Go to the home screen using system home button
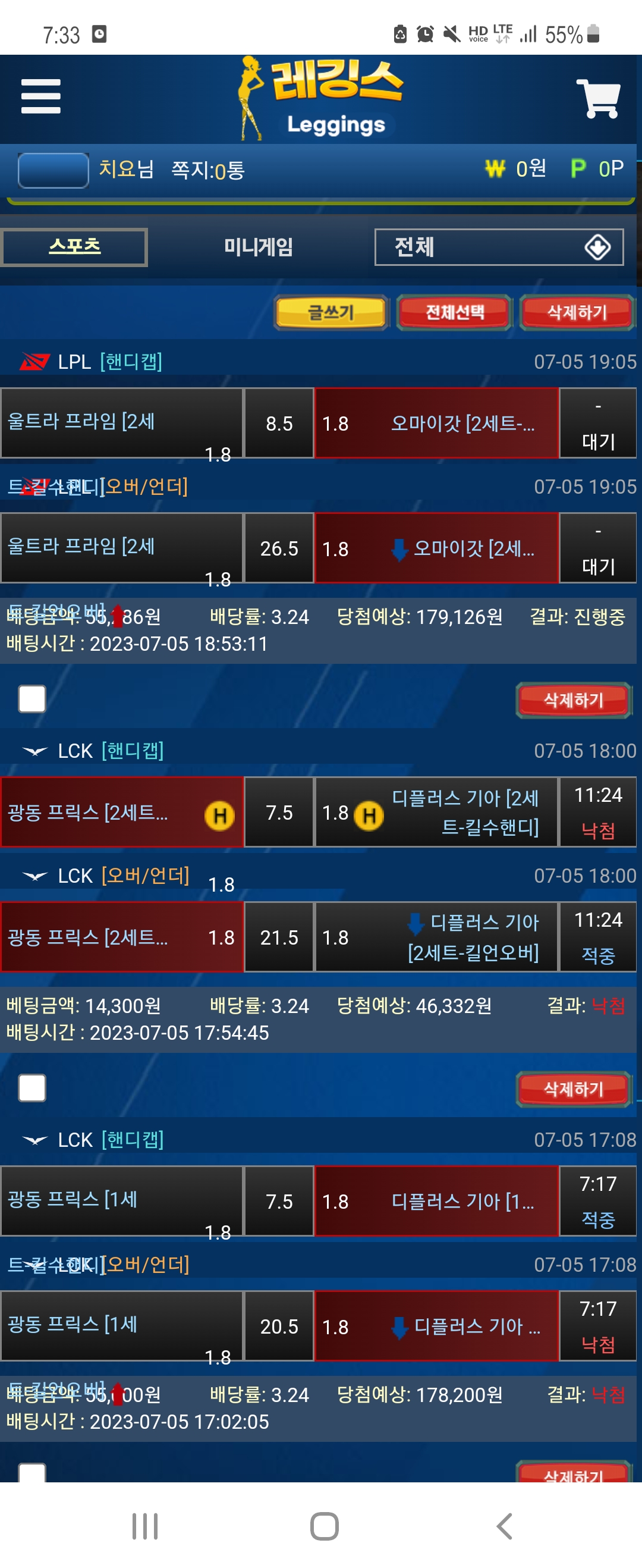Image resolution: width=642 pixels, height=1568 pixels. coord(324,1526)
